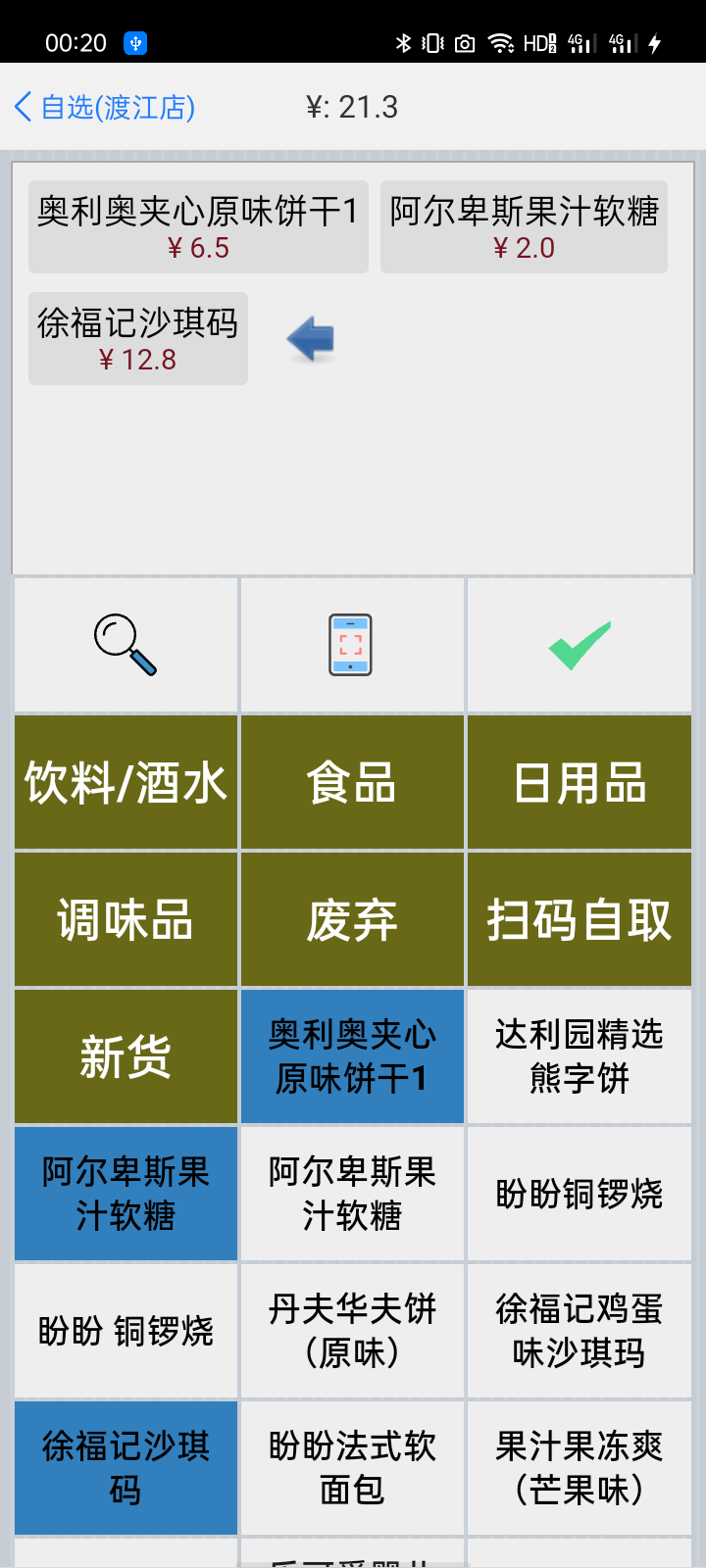The image size is (706, 1568).
Task: Select the 废弃 category
Action: click(351, 920)
